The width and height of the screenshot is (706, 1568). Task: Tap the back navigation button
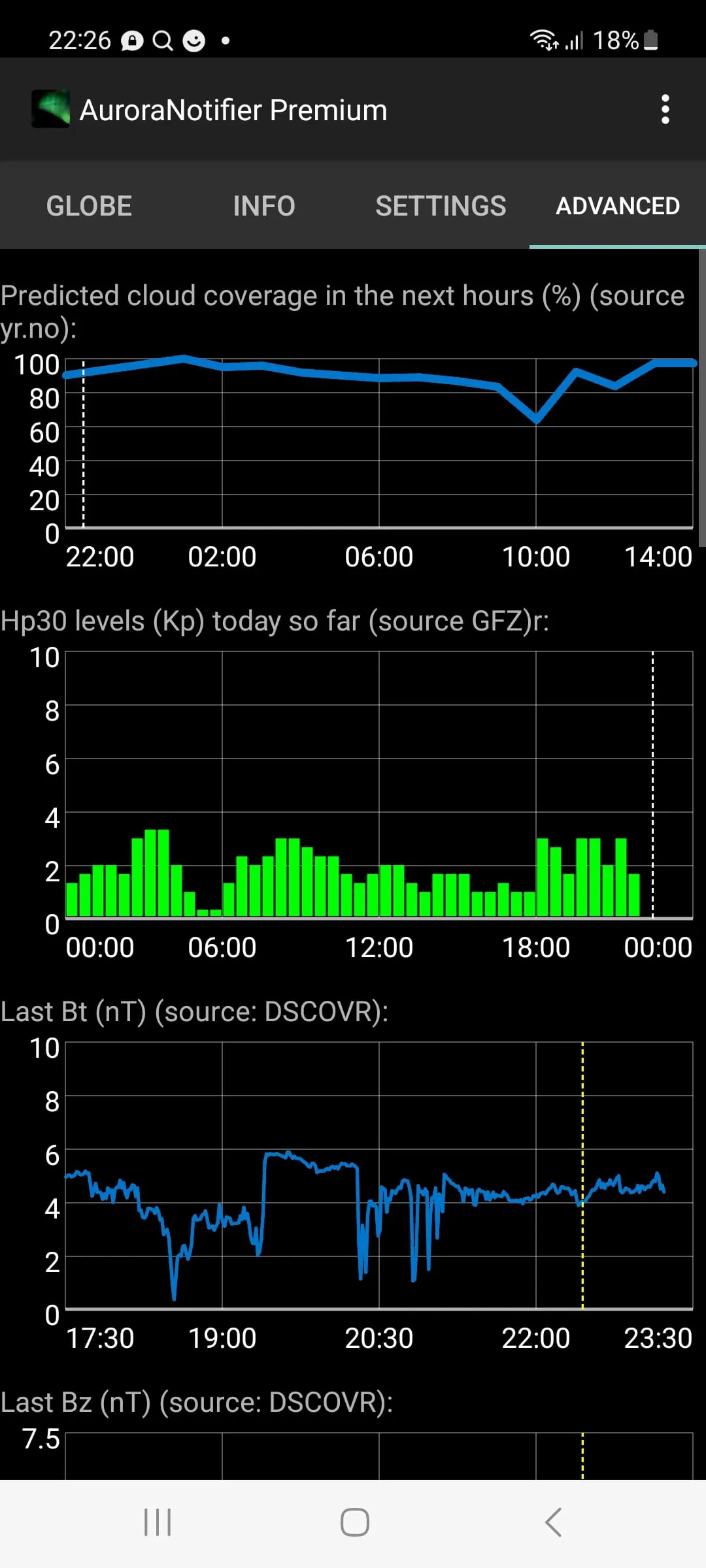(x=552, y=1522)
